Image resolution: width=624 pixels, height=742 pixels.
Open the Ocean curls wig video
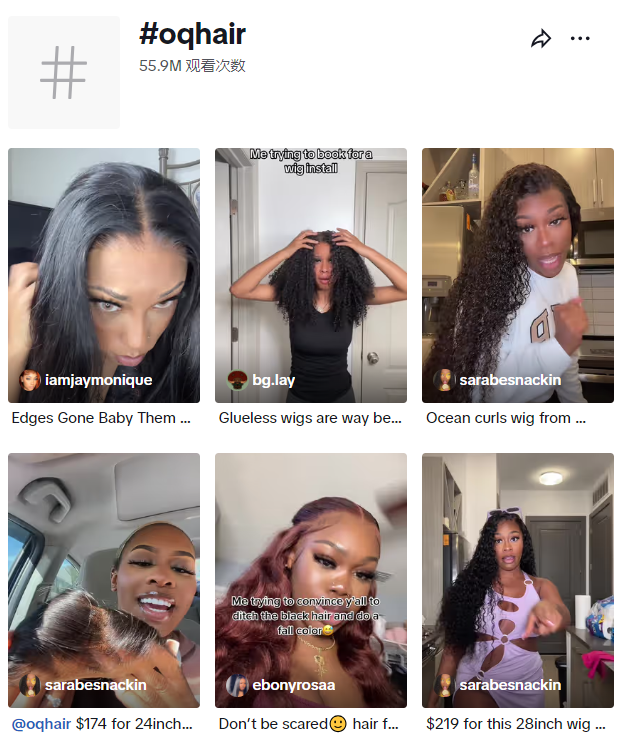(518, 275)
